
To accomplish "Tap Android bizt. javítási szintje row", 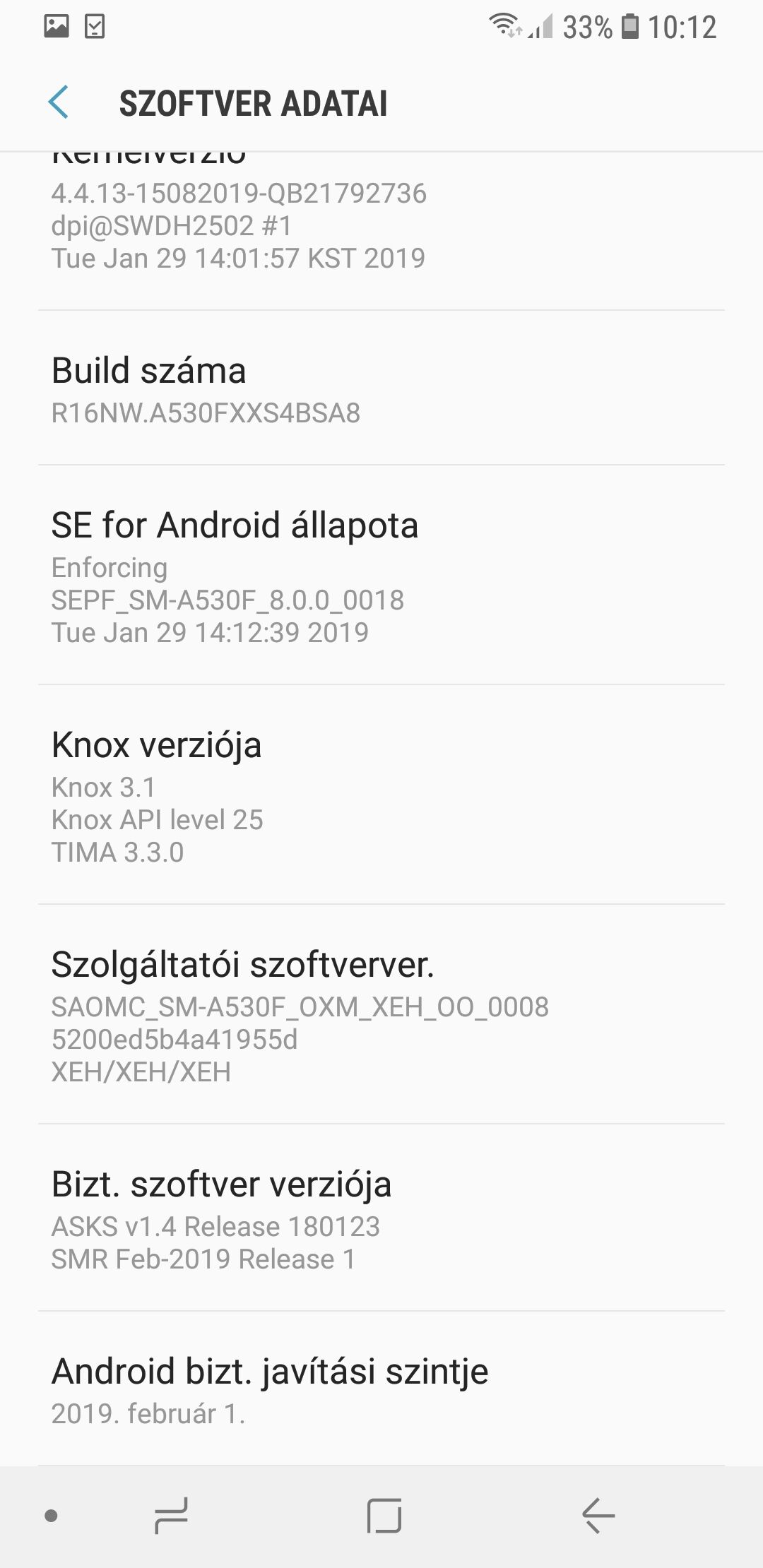I will pos(381,1389).
